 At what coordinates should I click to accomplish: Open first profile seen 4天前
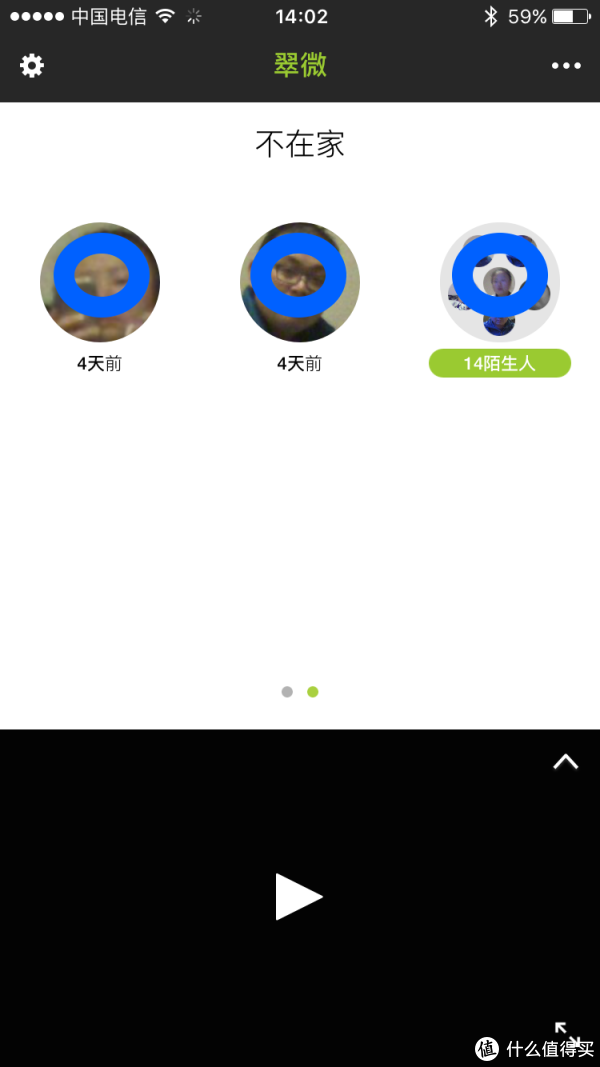click(100, 282)
